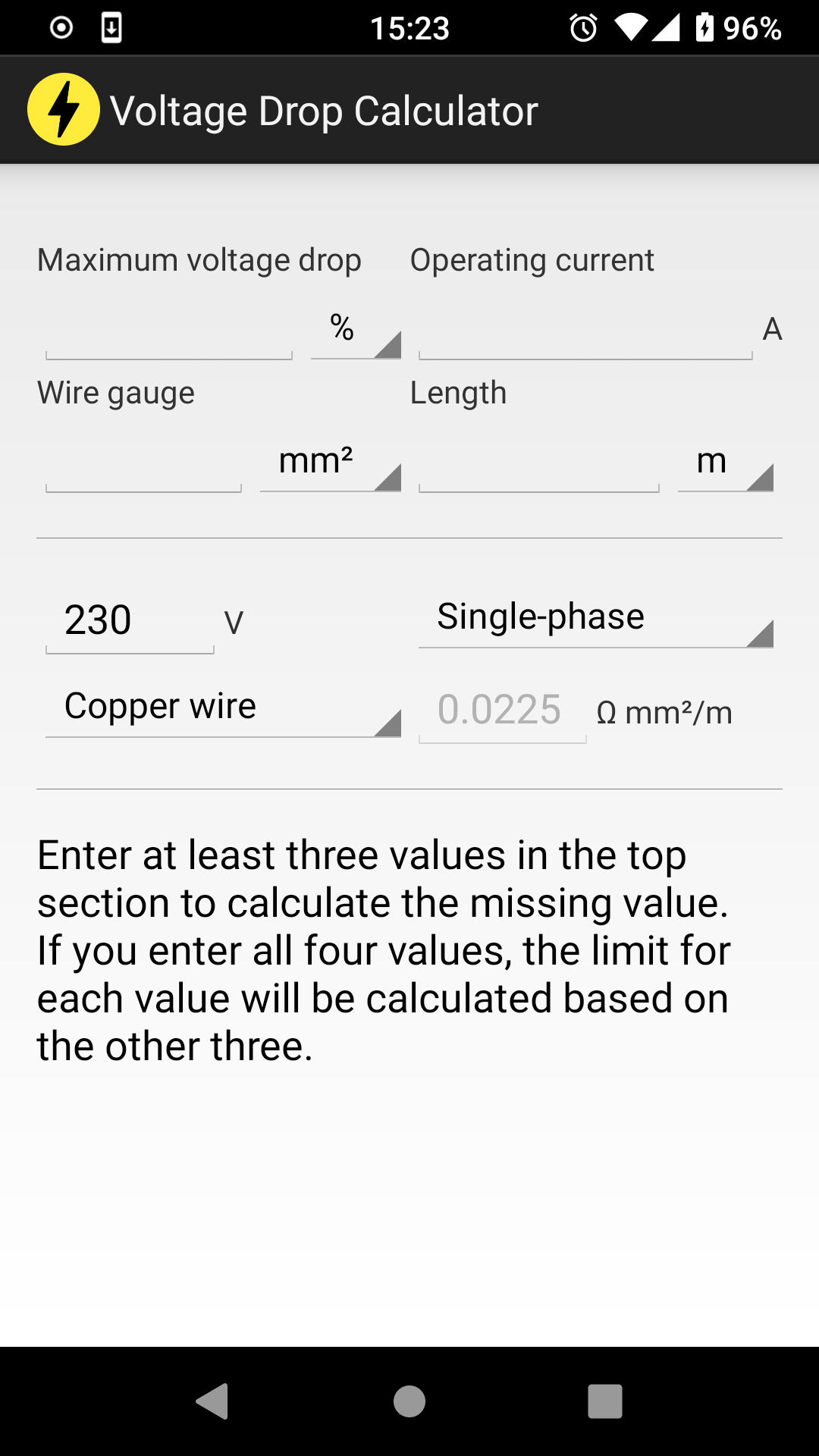Select the wire gauge input field
Image resolution: width=819 pixels, height=1456 pixels.
pos(143,464)
